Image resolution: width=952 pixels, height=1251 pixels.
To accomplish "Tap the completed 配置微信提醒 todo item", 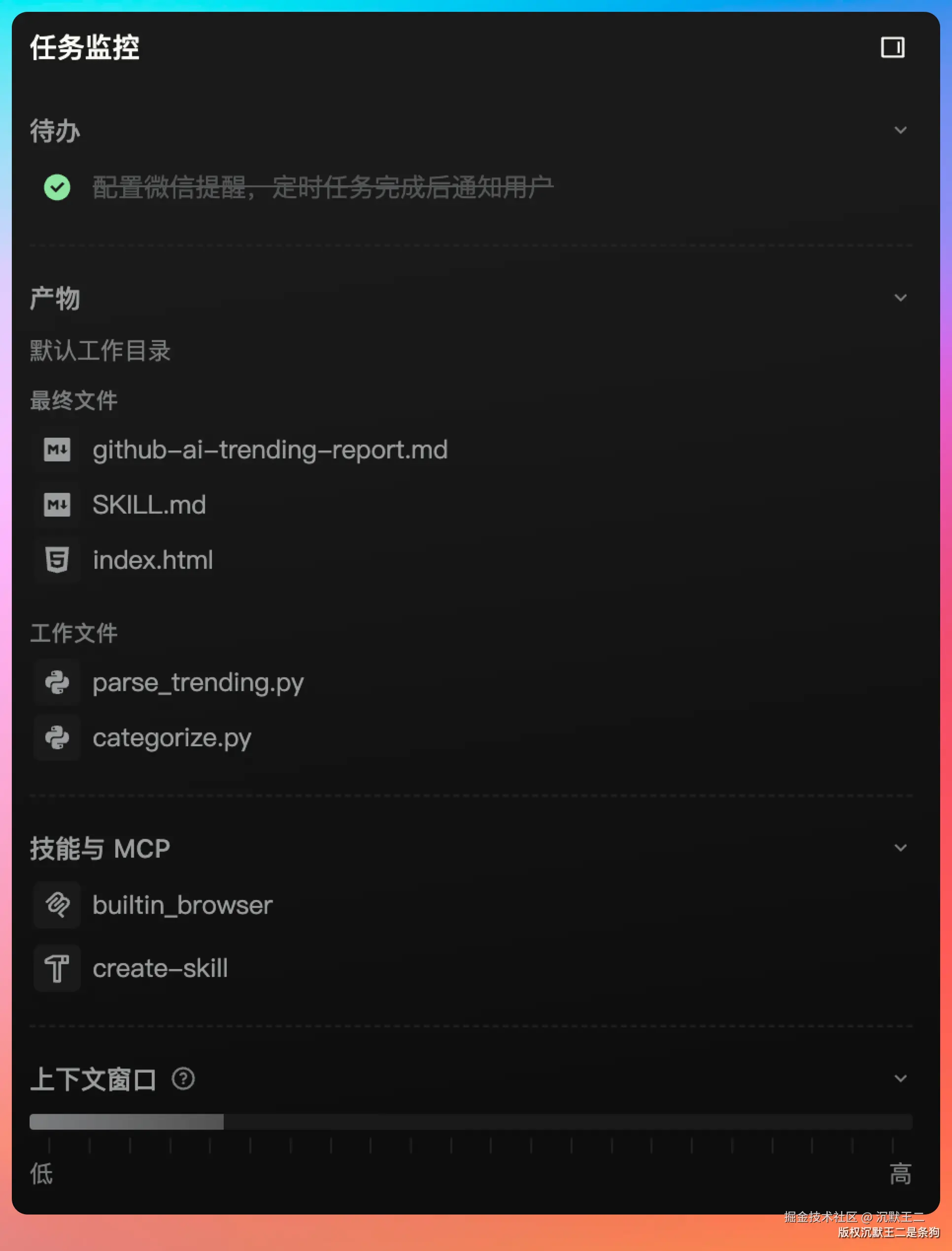I will point(299,188).
